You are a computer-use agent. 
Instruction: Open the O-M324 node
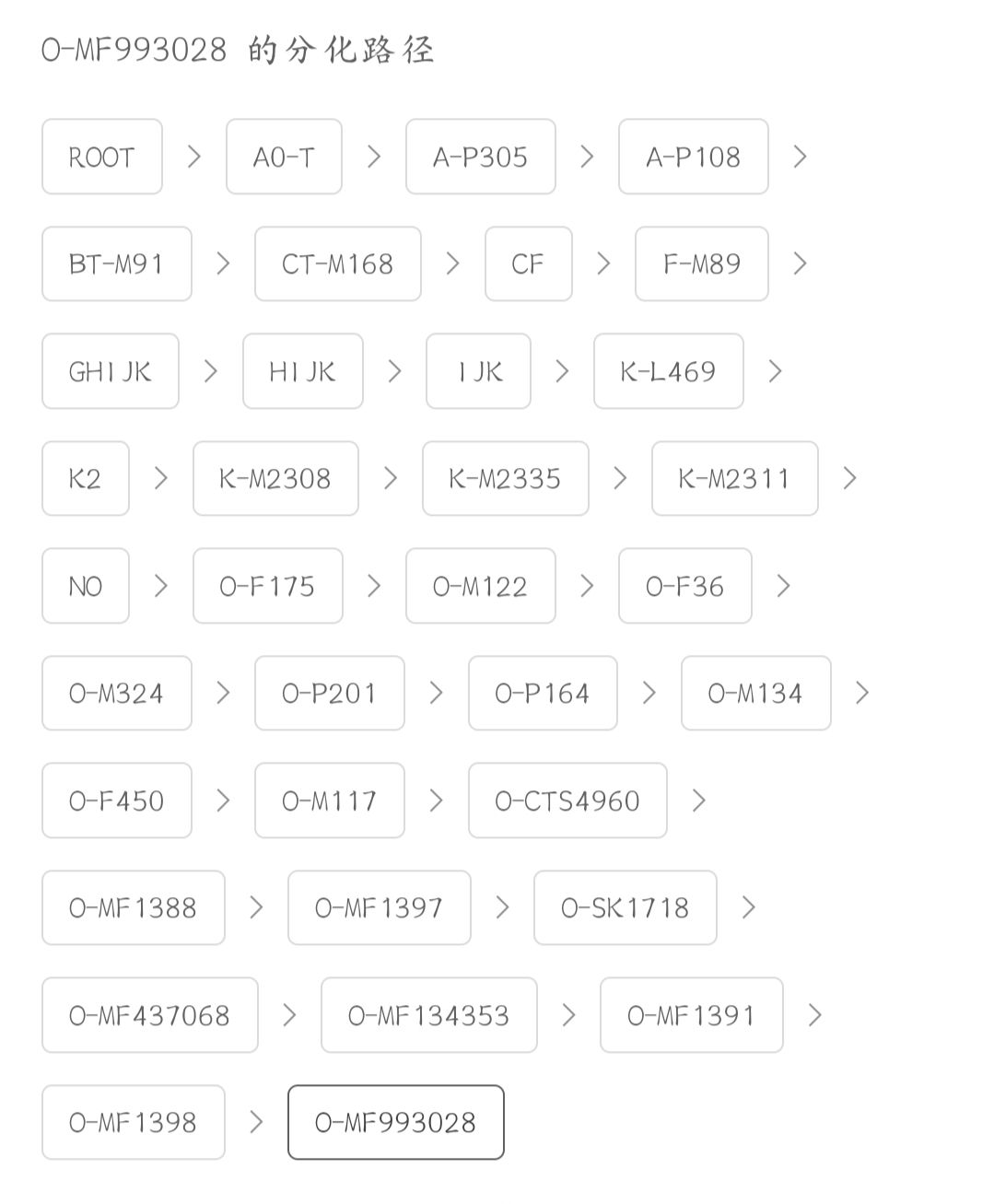116,694
